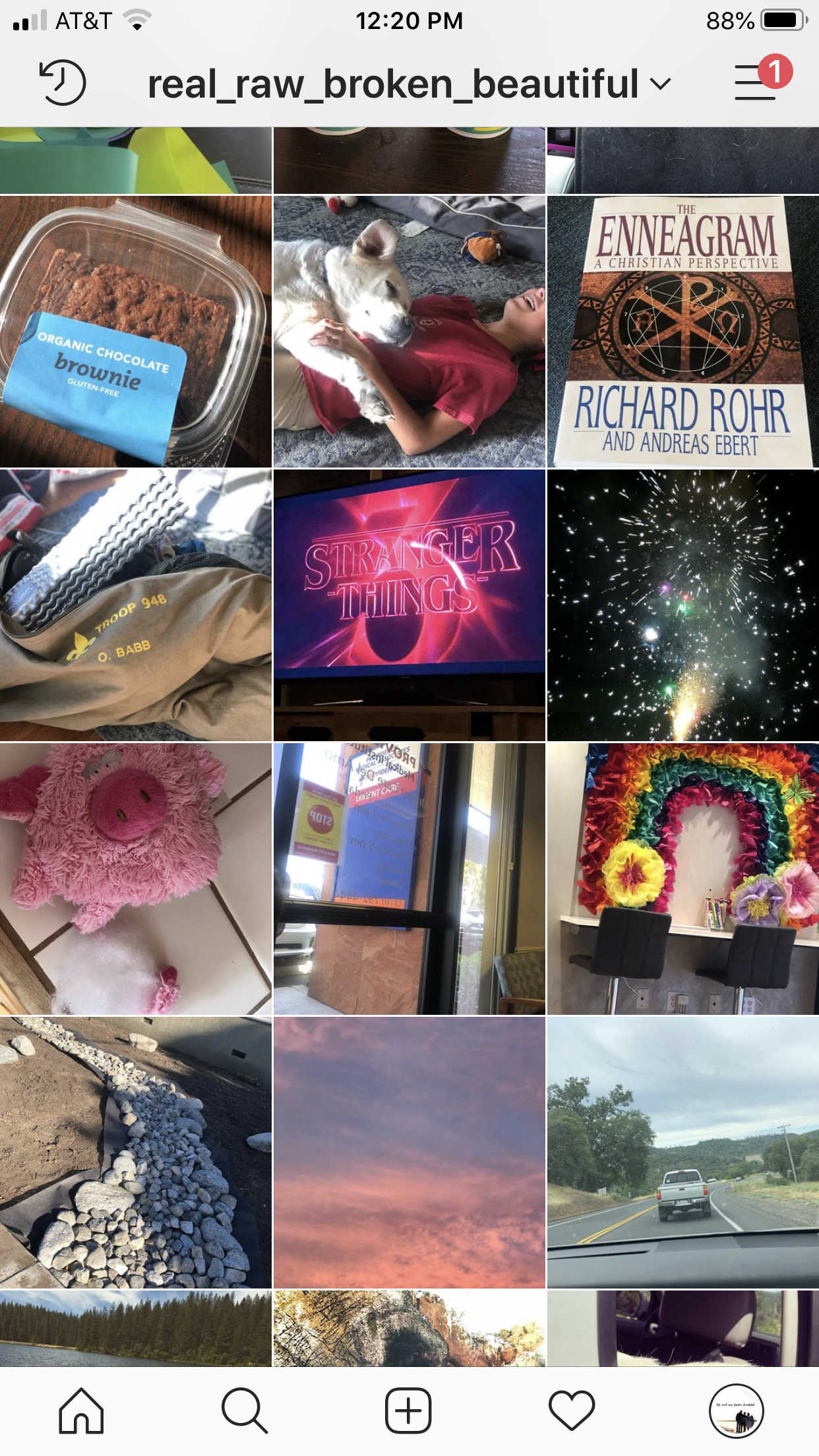Image resolution: width=819 pixels, height=1456 pixels.
Task: Open the white rocks landscaping post
Action: [135, 1153]
